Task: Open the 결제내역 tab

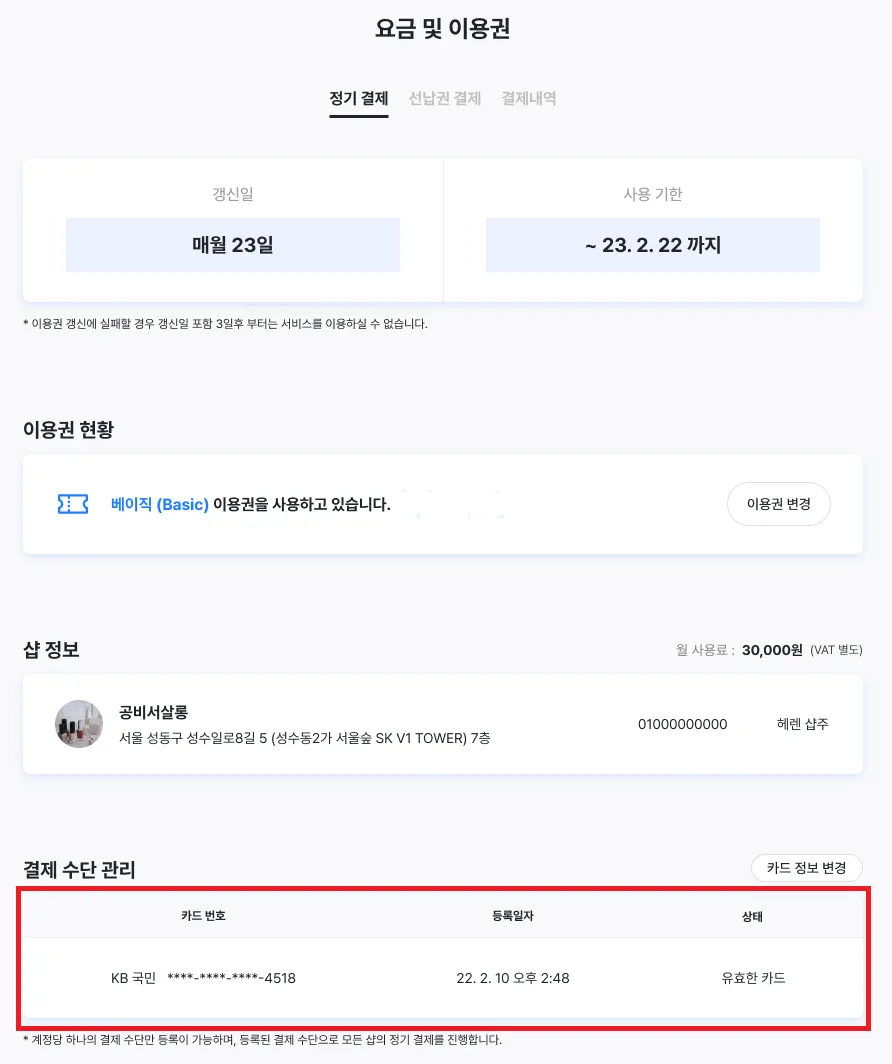Action: (529, 98)
